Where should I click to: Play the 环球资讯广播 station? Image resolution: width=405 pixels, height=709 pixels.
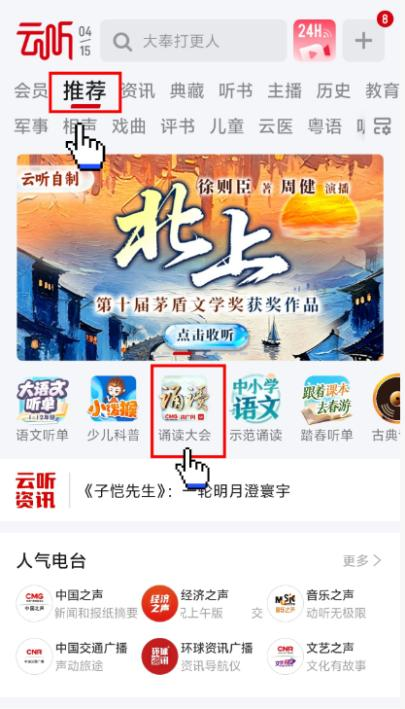(x=197, y=657)
